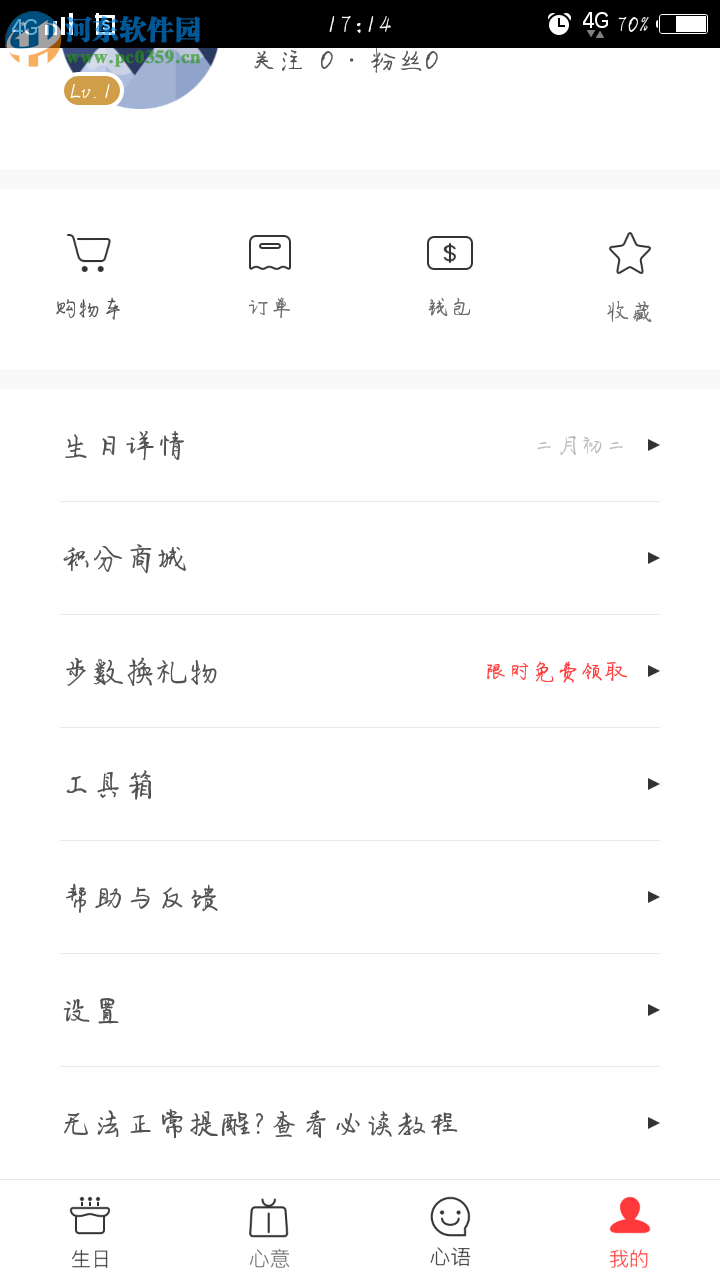Switch to the 心语 tab
Viewport: 720px width, 1280px height.
(449, 1230)
